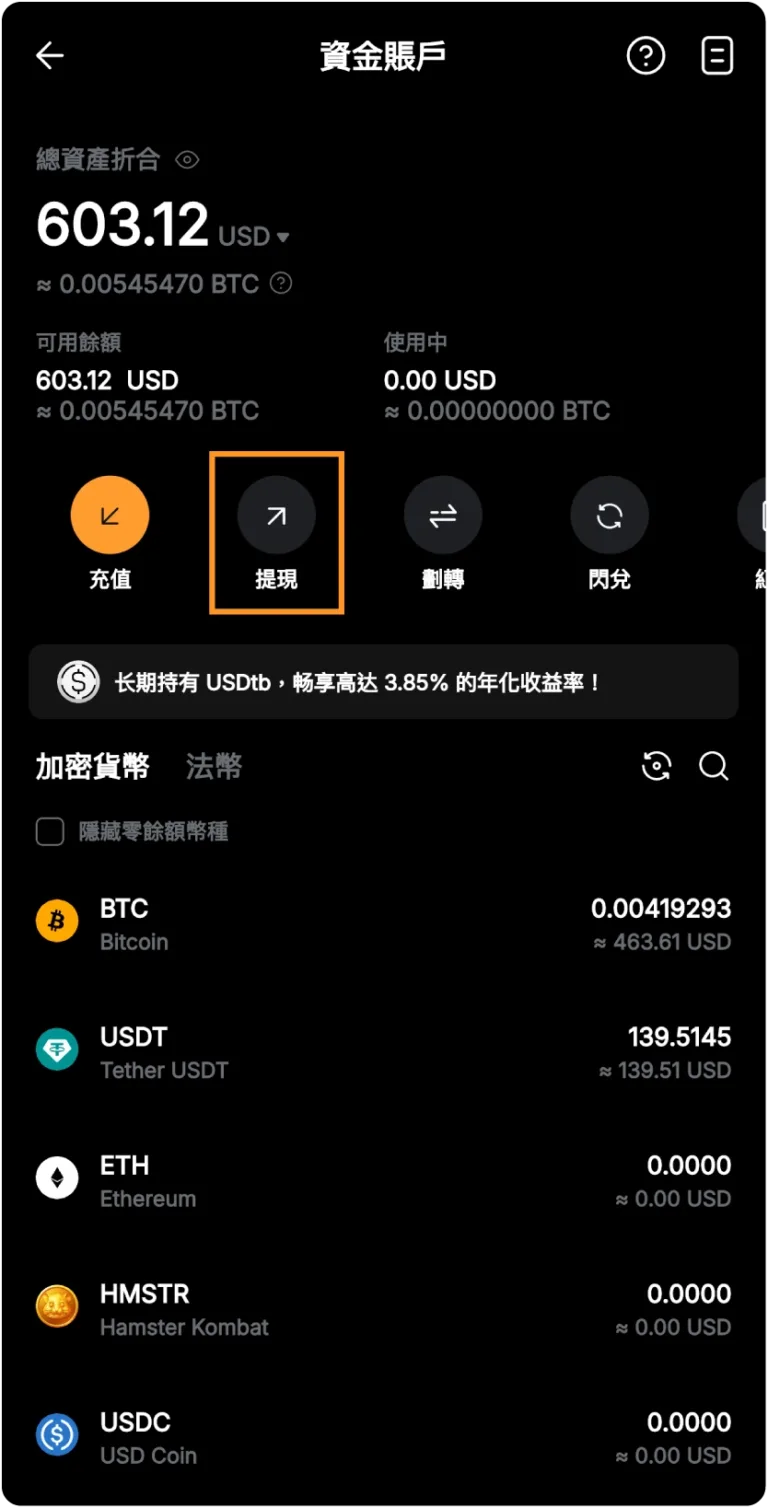Viewport: 768px width, 1508px height.
Task: Open the help question mark icon
Action: pyautogui.click(x=646, y=55)
